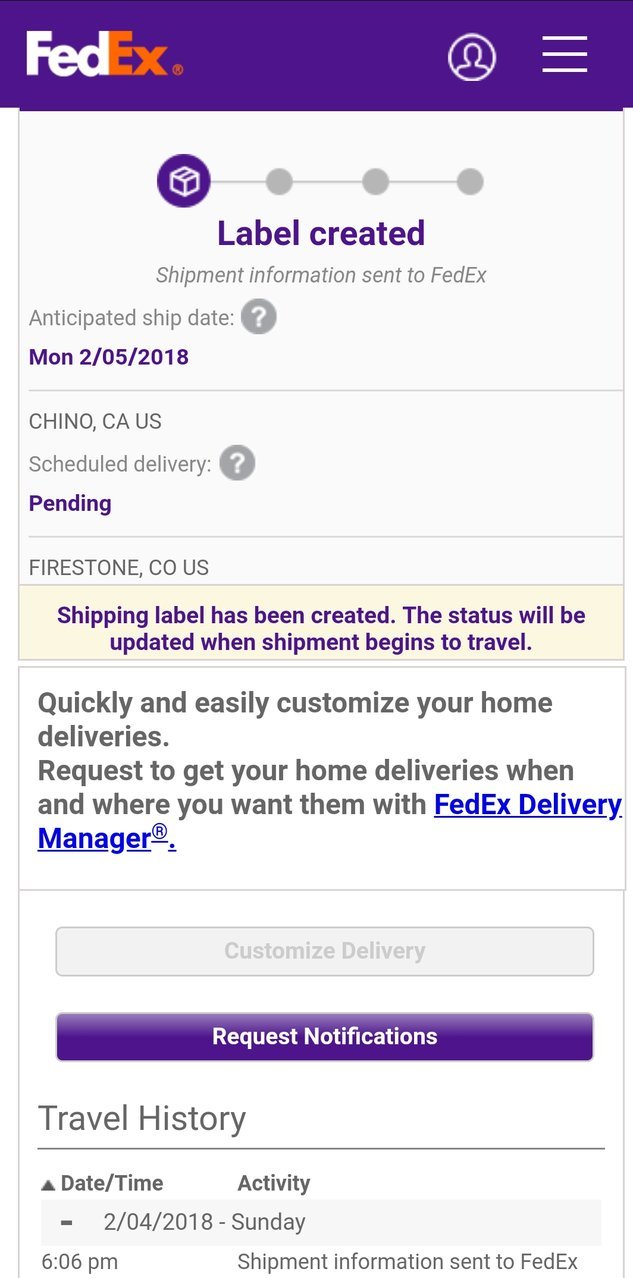Open the hamburger menu
Image resolution: width=633 pixels, height=1278 pixels.
(x=565, y=54)
